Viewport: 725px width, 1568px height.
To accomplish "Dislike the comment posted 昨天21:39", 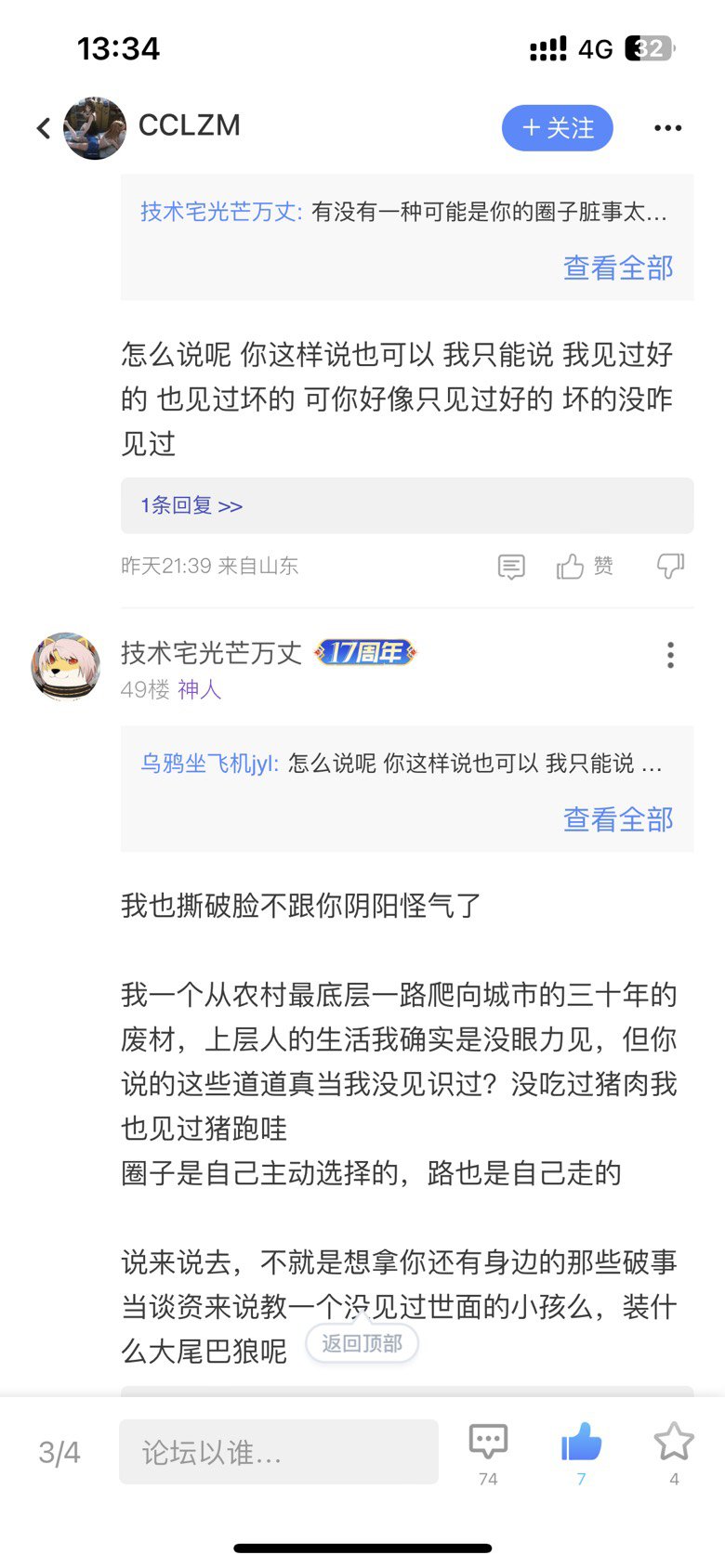I will pyautogui.click(x=670, y=565).
